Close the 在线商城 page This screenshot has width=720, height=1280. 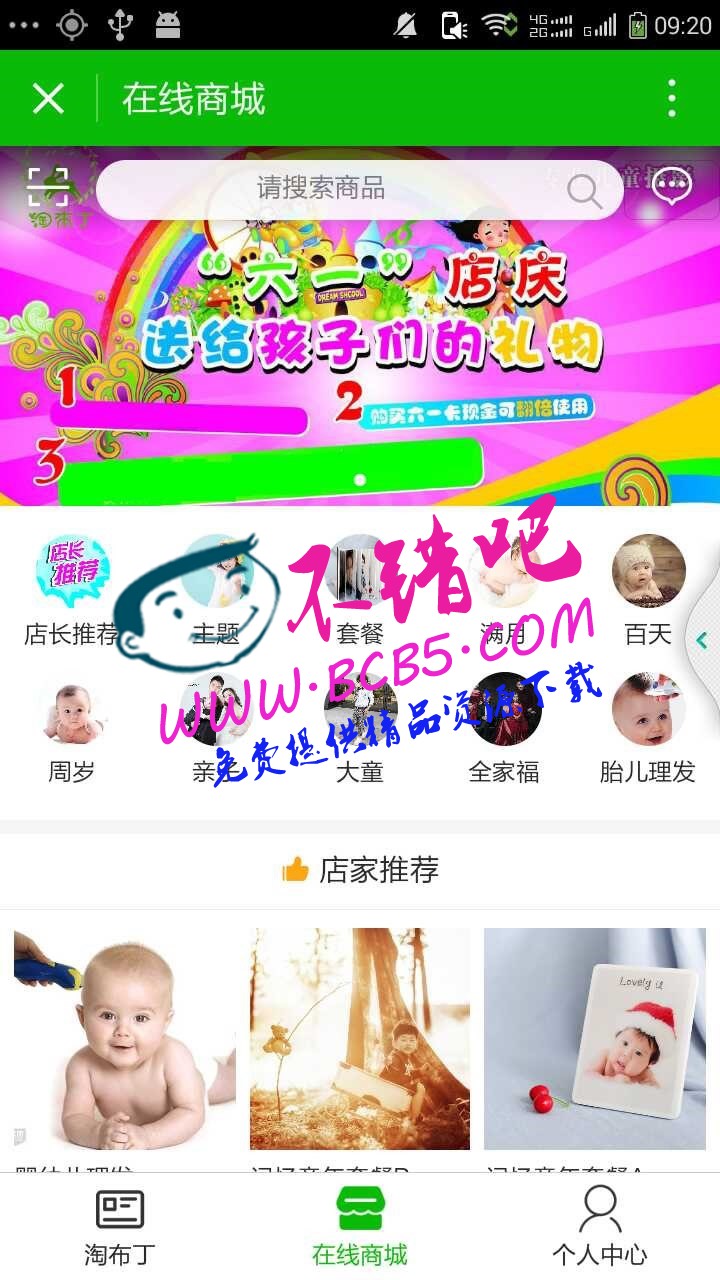(x=48, y=99)
